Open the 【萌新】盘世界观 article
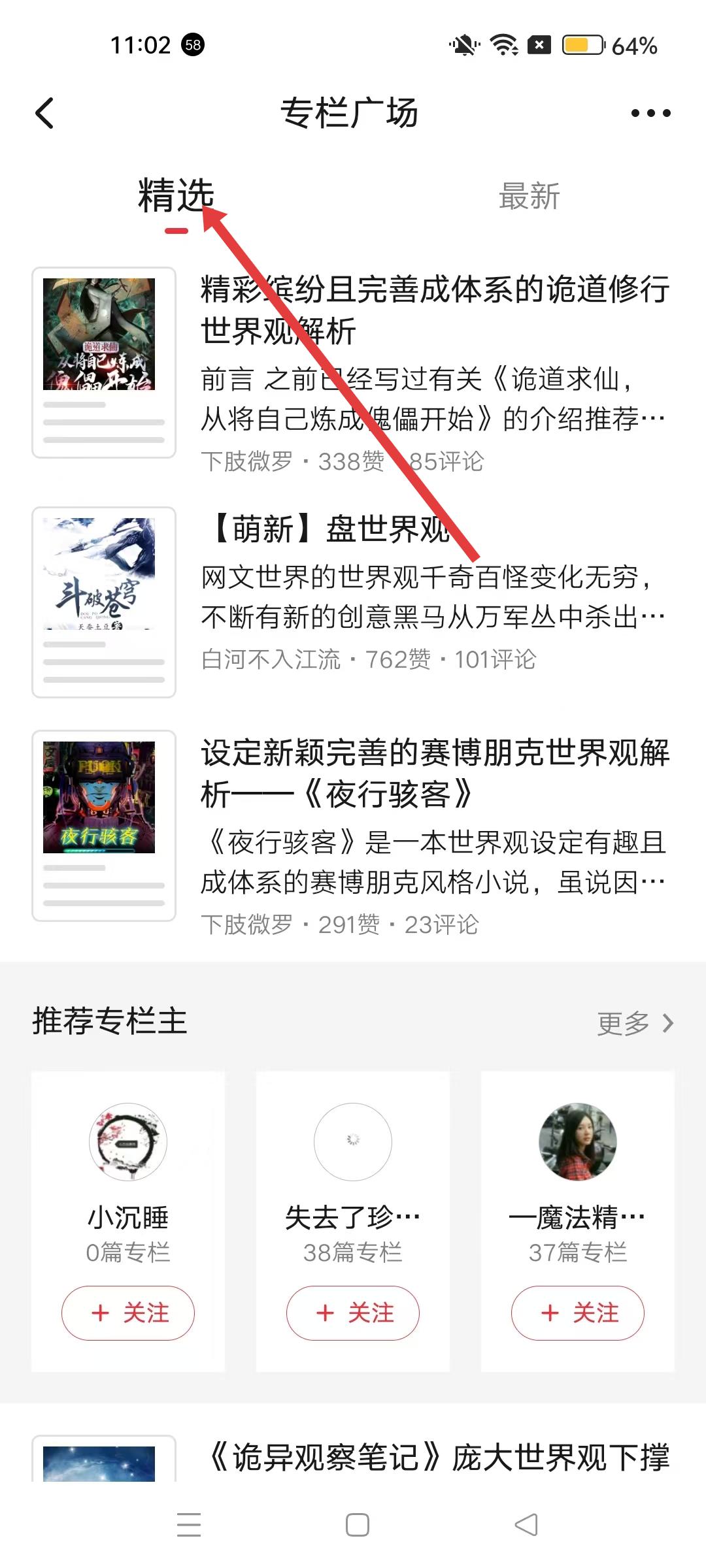Viewport: 706px width, 1568px height. pyautogui.click(x=331, y=529)
